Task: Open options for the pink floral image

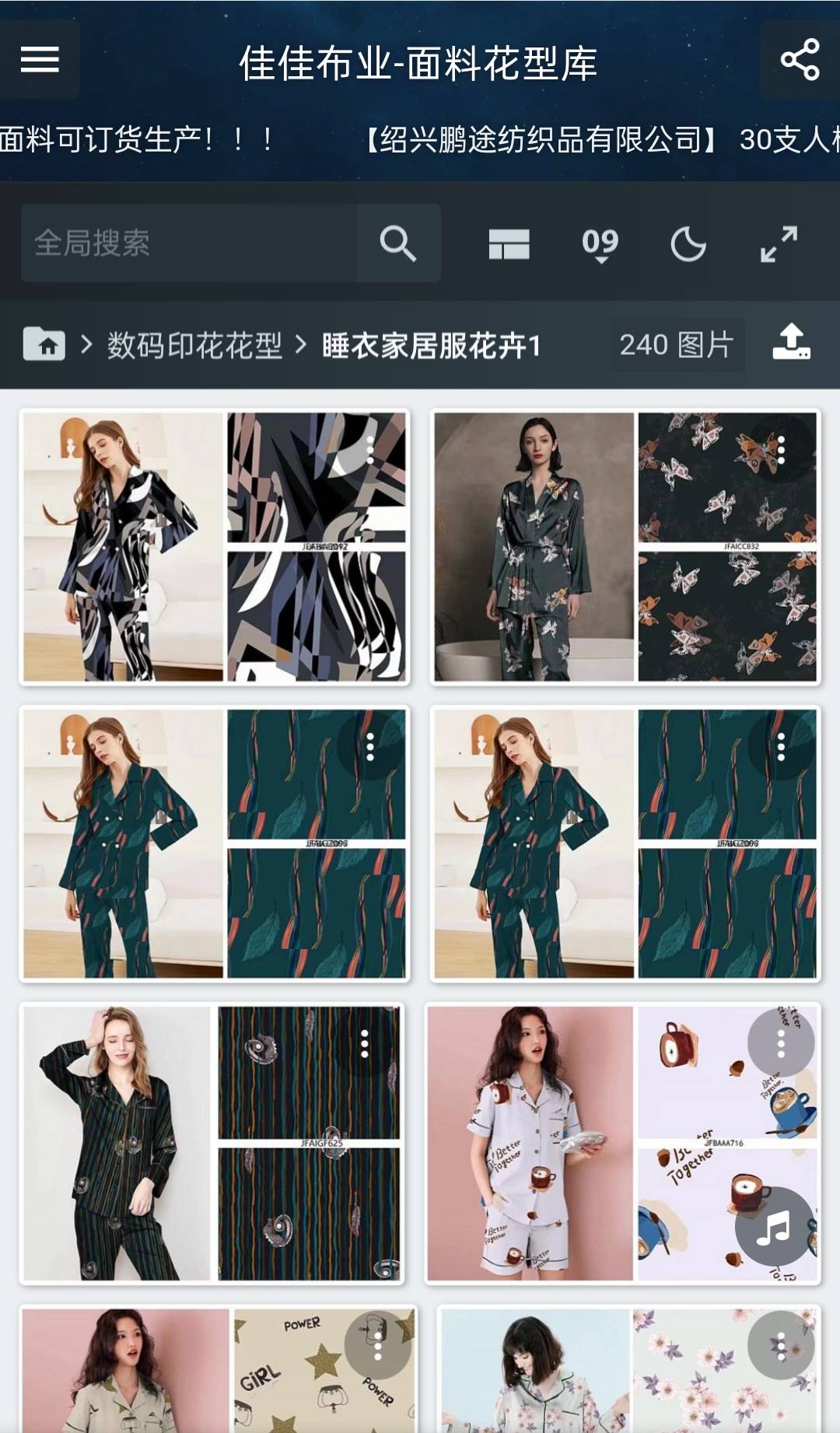Action: click(x=781, y=1346)
